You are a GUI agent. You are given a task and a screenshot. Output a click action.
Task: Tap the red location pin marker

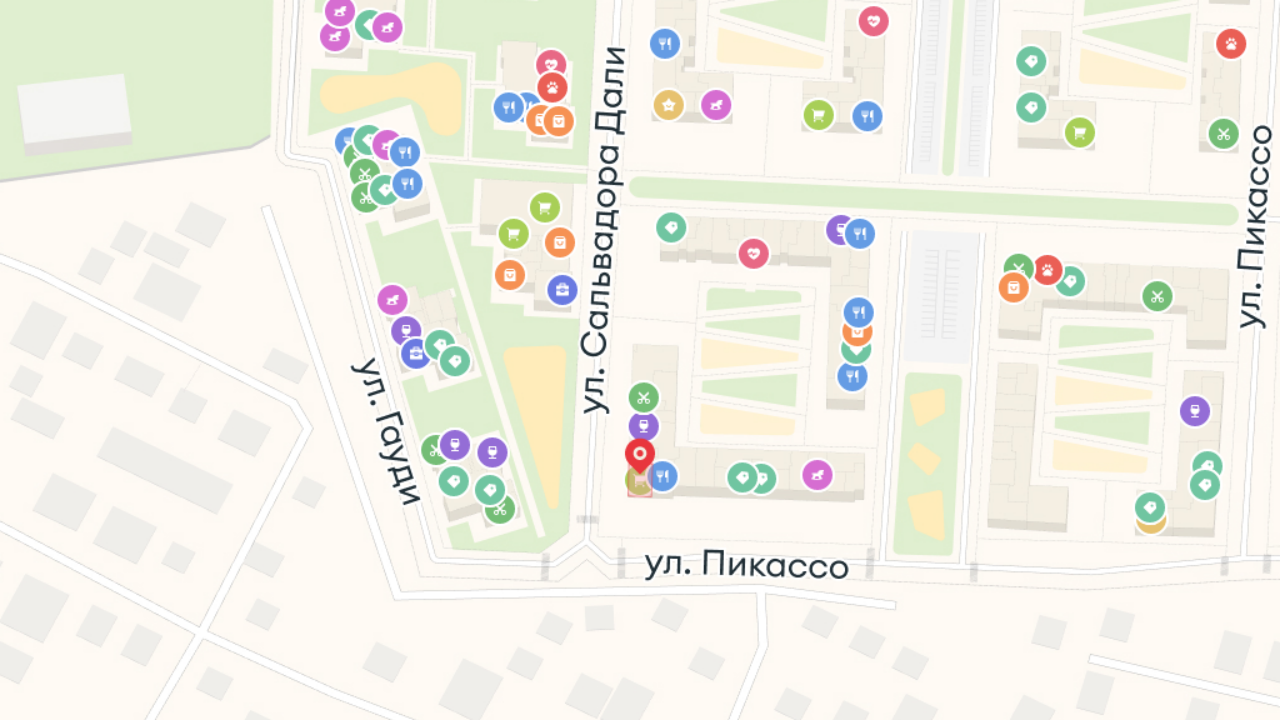click(x=640, y=456)
